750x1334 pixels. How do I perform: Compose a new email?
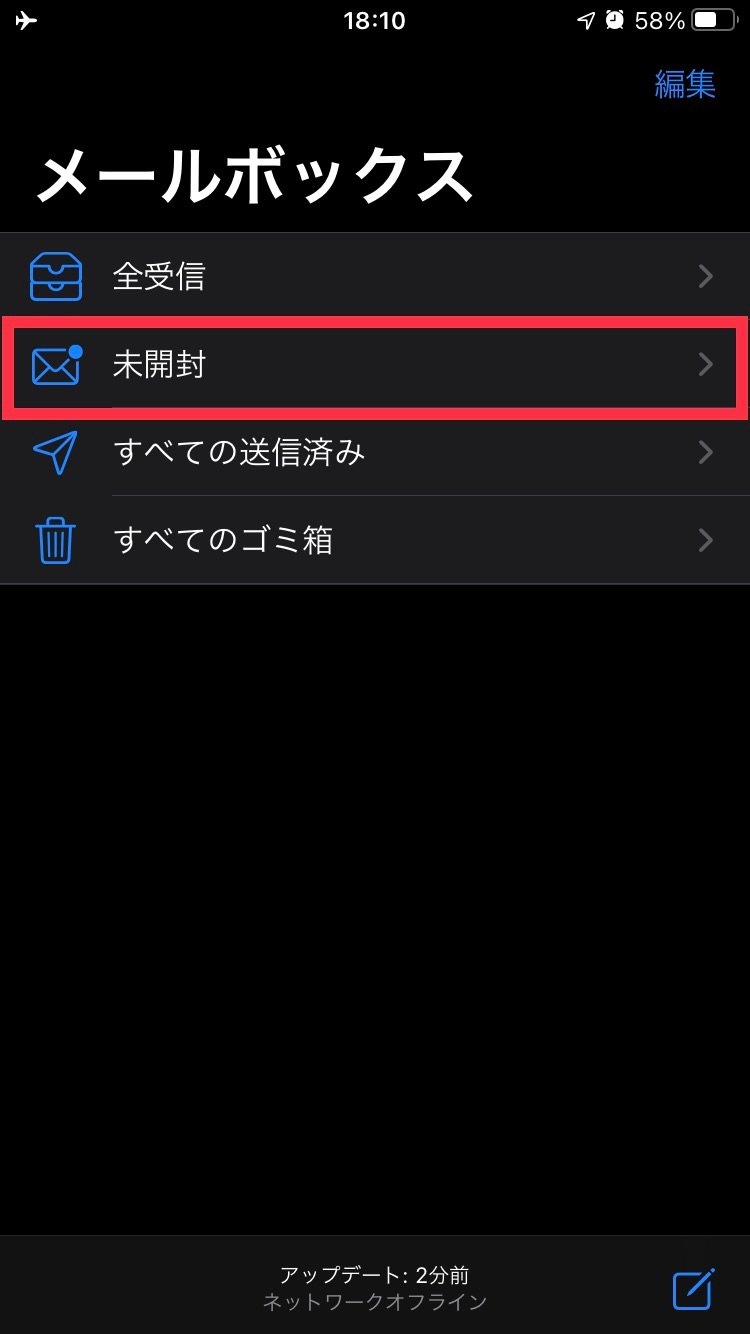[x=693, y=1288]
